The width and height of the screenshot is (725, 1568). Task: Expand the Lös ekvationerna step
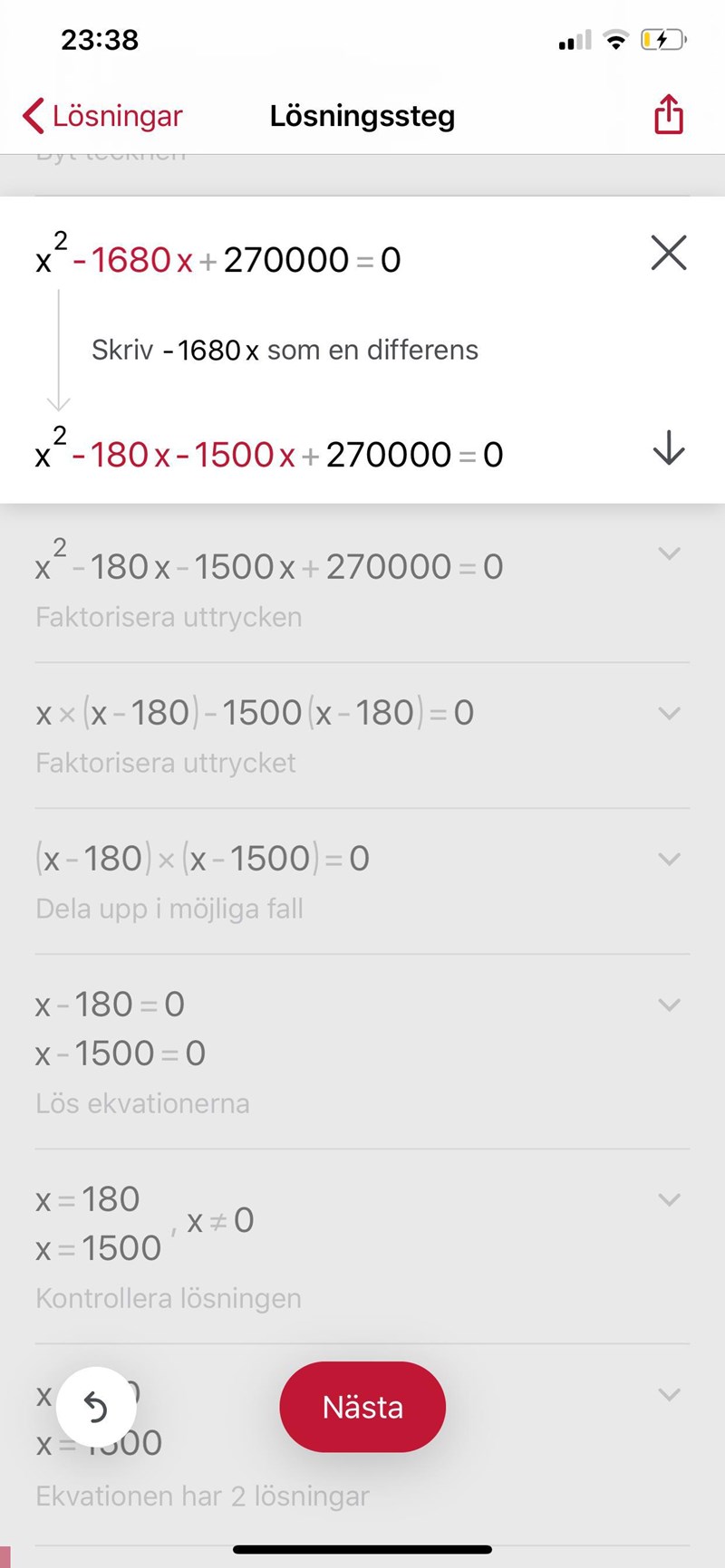(669, 1005)
